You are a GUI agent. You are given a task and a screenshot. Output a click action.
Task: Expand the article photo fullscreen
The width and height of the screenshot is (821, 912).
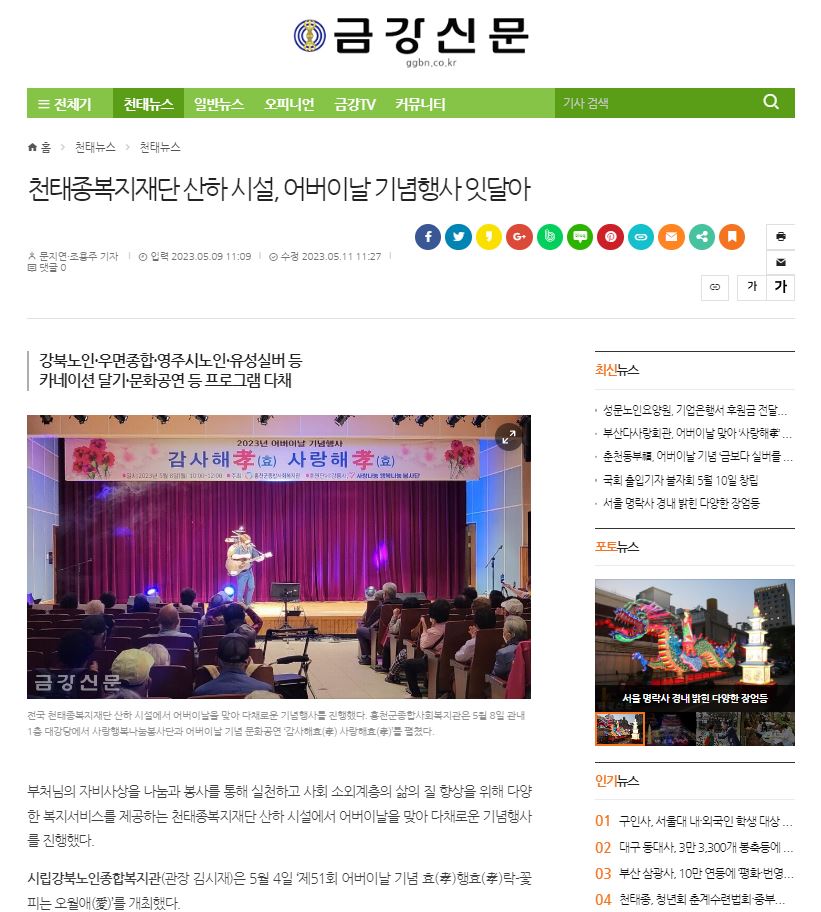click(x=509, y=436)
